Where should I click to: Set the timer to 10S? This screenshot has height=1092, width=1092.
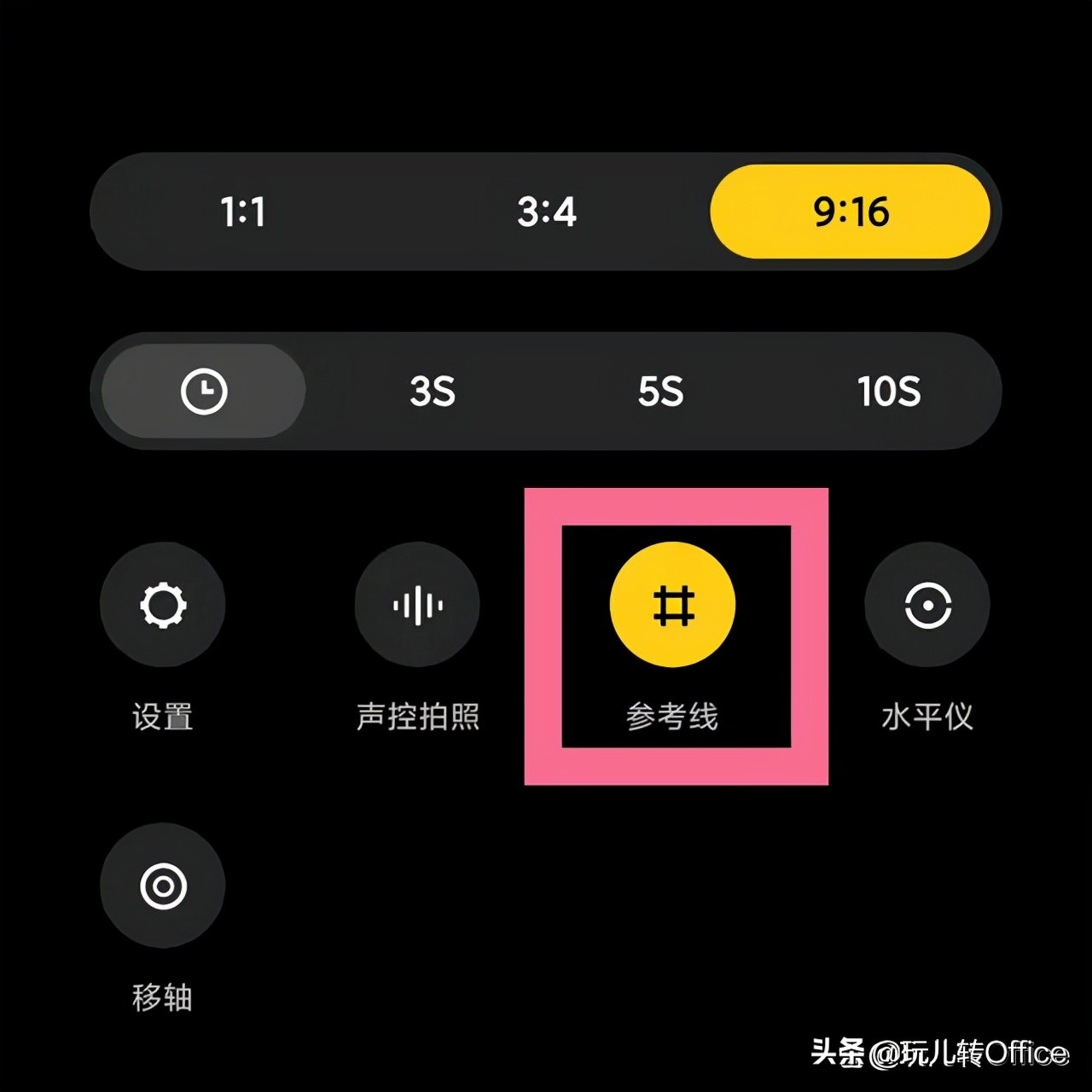click(888, 392)
